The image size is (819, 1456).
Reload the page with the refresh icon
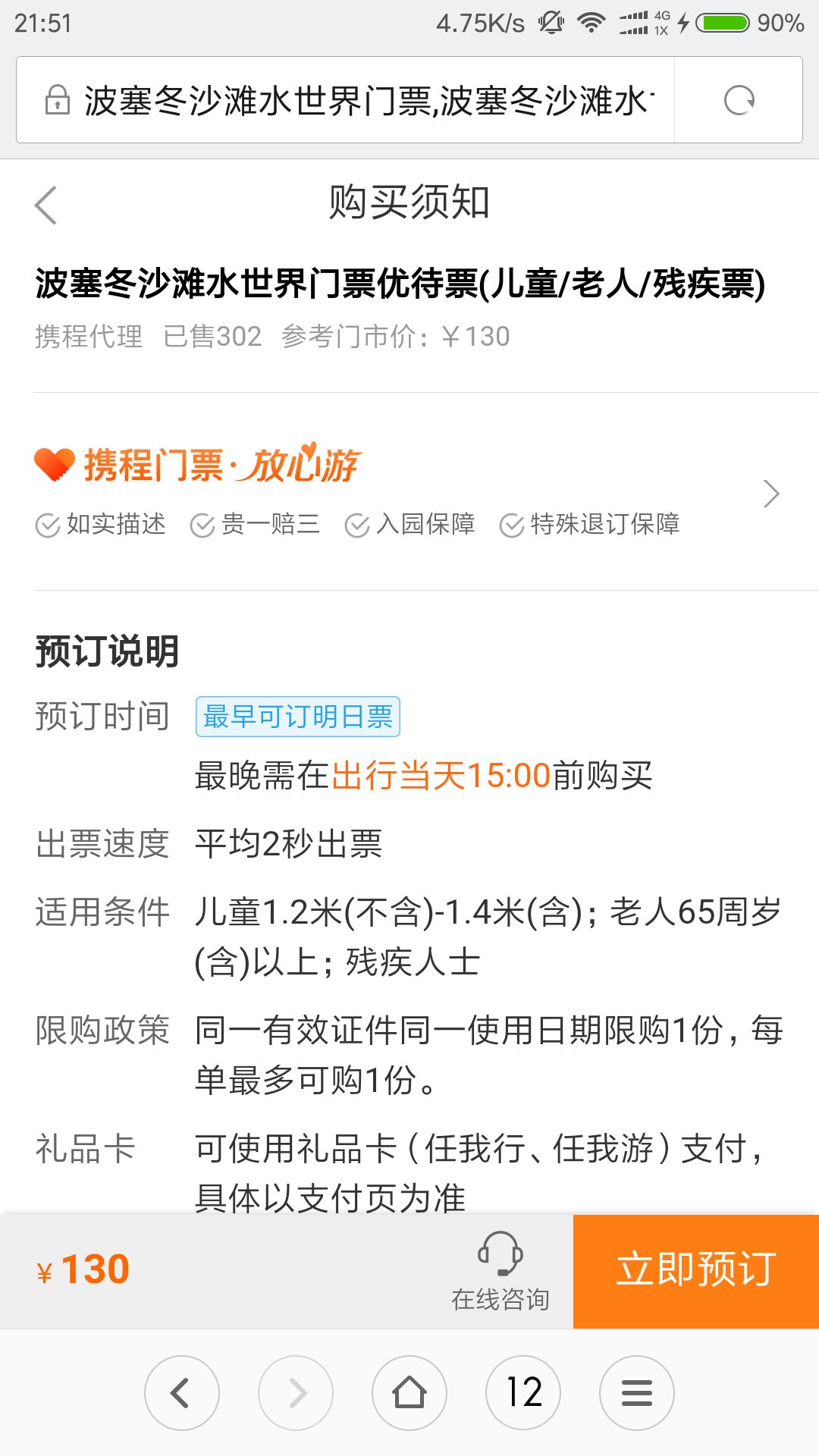click(x=739, y=100)
